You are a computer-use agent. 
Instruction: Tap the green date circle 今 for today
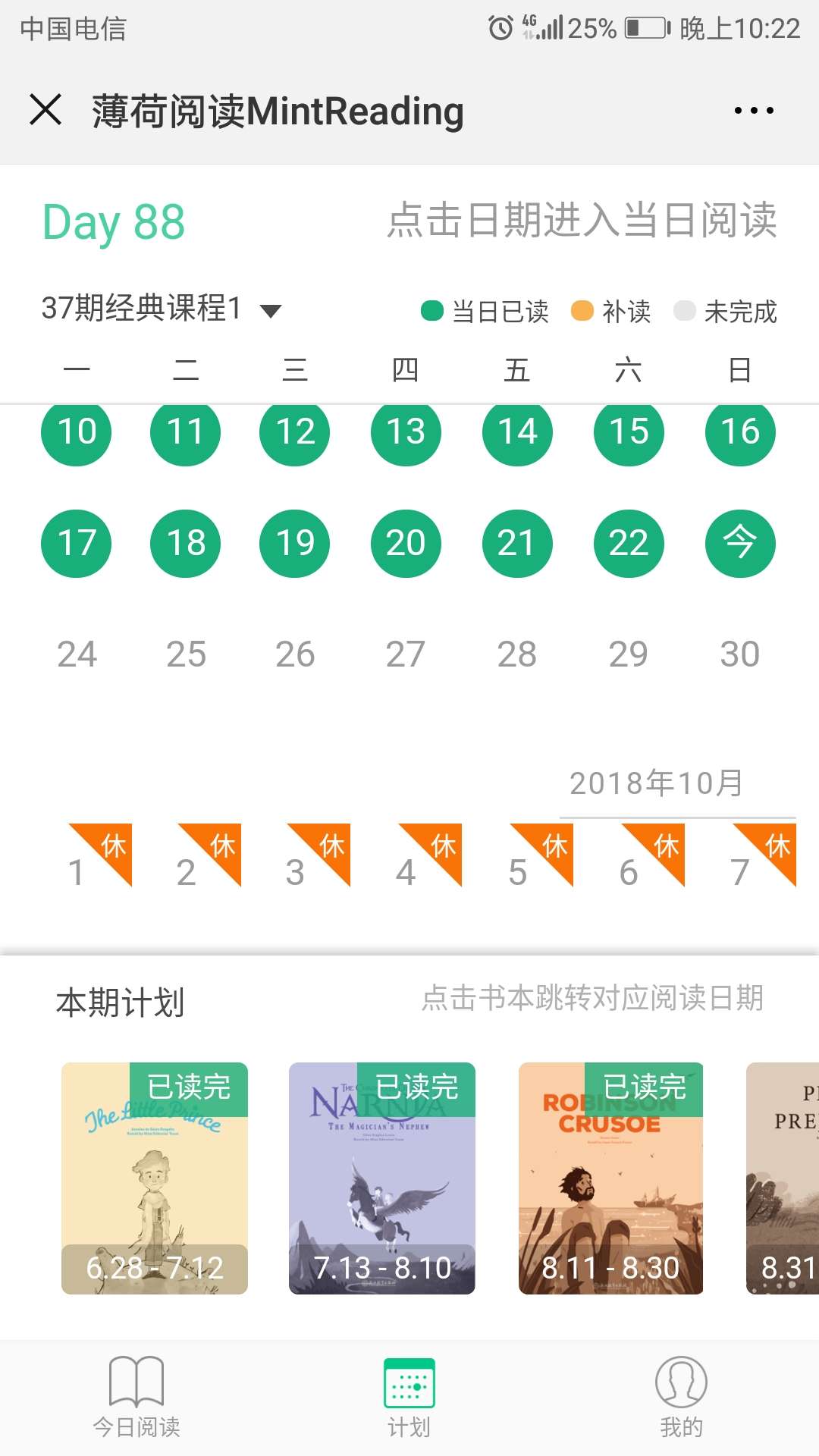pyautogui.click(x=739, y=543)
